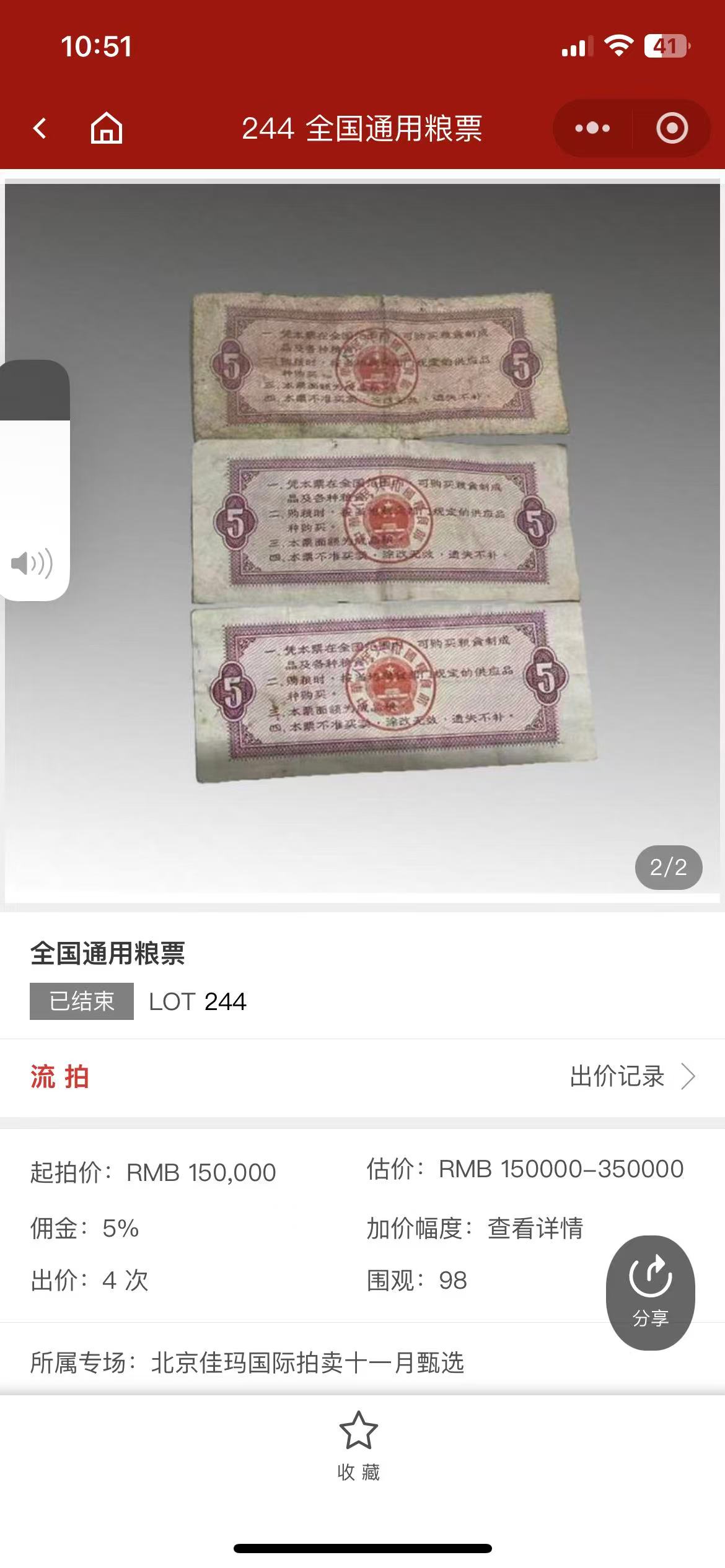Tap the volume speaker icon
725x1568 pixels.
(x=32, y=564)
